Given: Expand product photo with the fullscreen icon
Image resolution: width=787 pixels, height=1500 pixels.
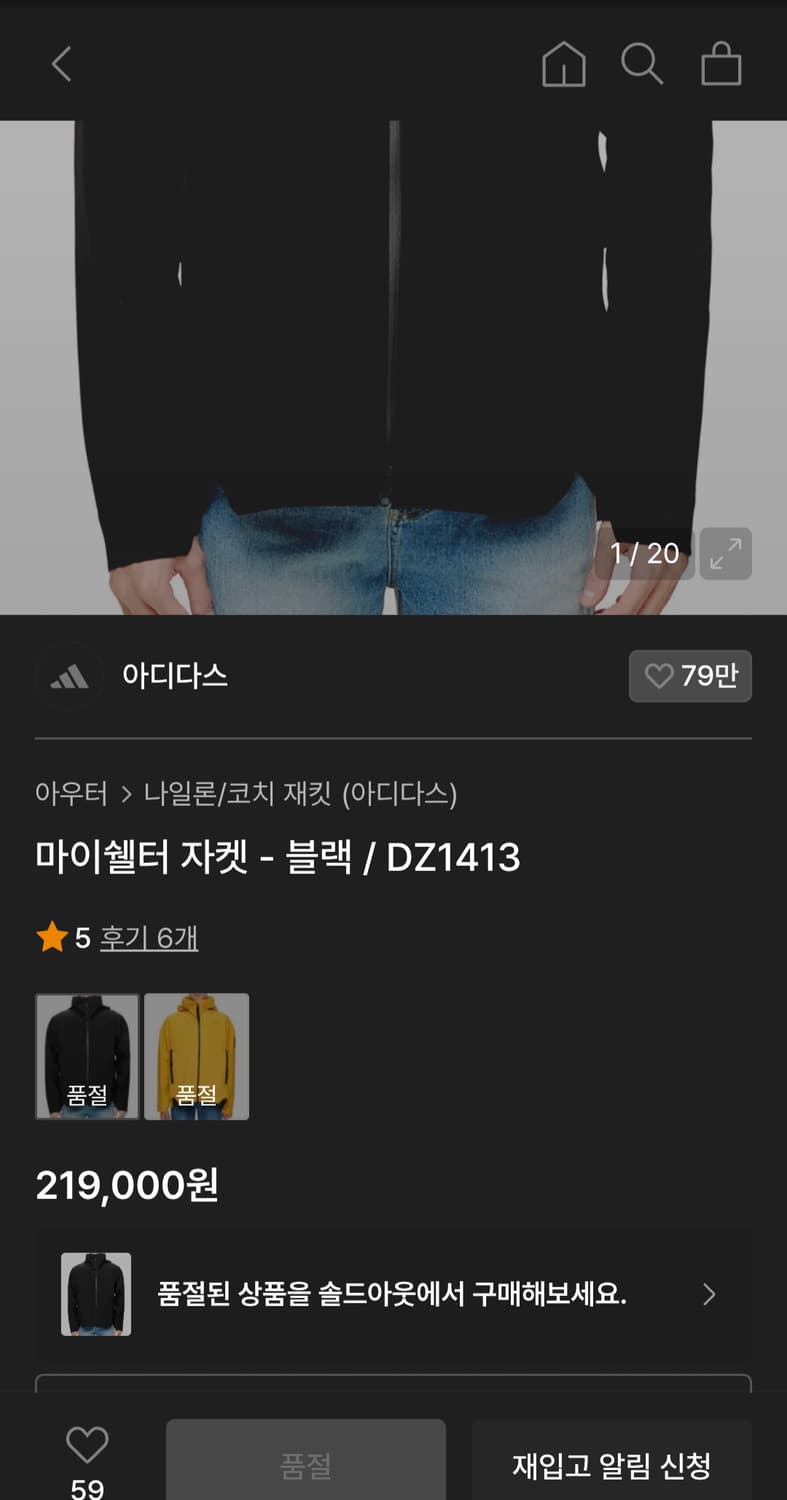Looking at the screenshot, I should click(x=726, y=554).
